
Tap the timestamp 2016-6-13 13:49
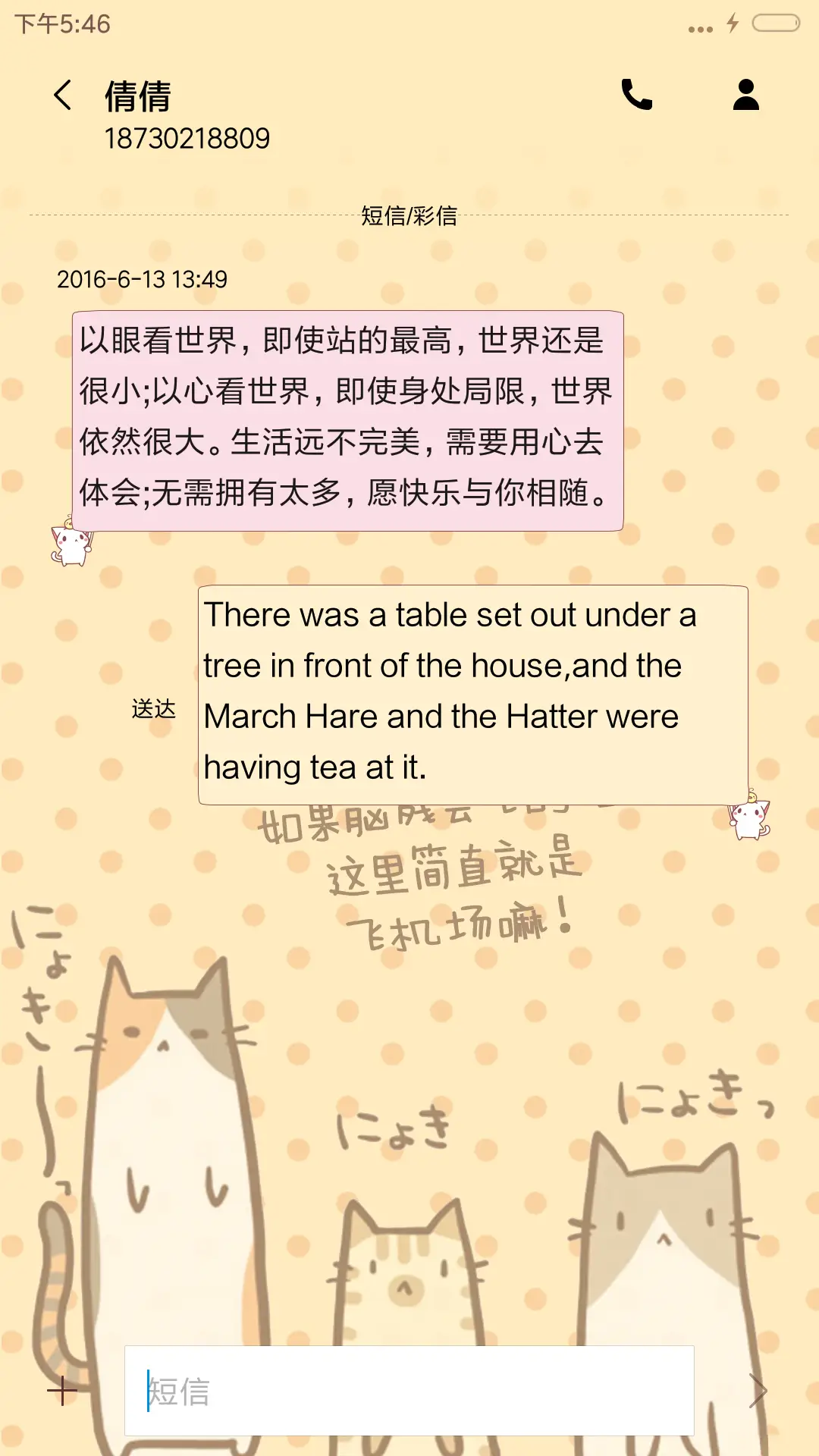(x=143, y=279)
